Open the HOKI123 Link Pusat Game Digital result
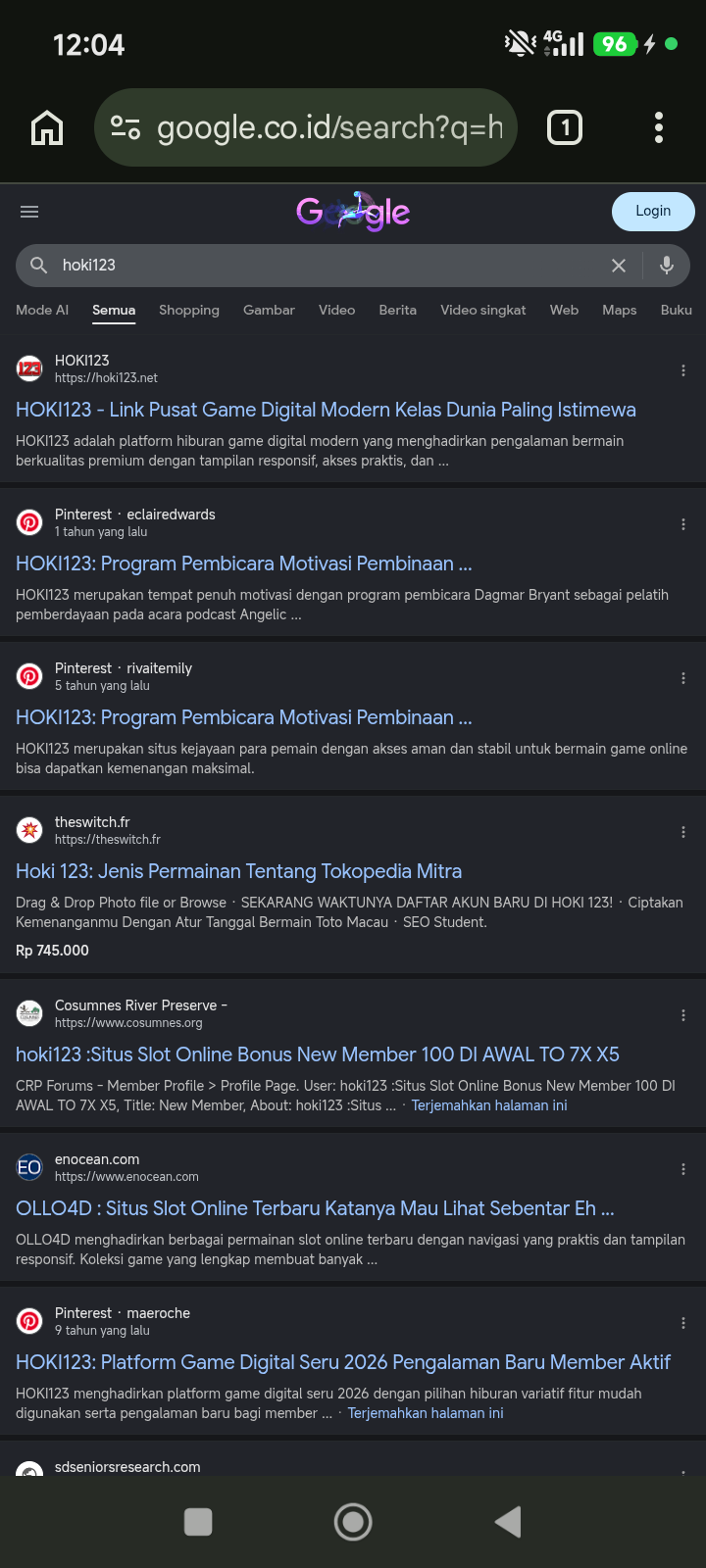This screenshot has width=706, height=1568. pyautogui.click(x=326, y=410)
